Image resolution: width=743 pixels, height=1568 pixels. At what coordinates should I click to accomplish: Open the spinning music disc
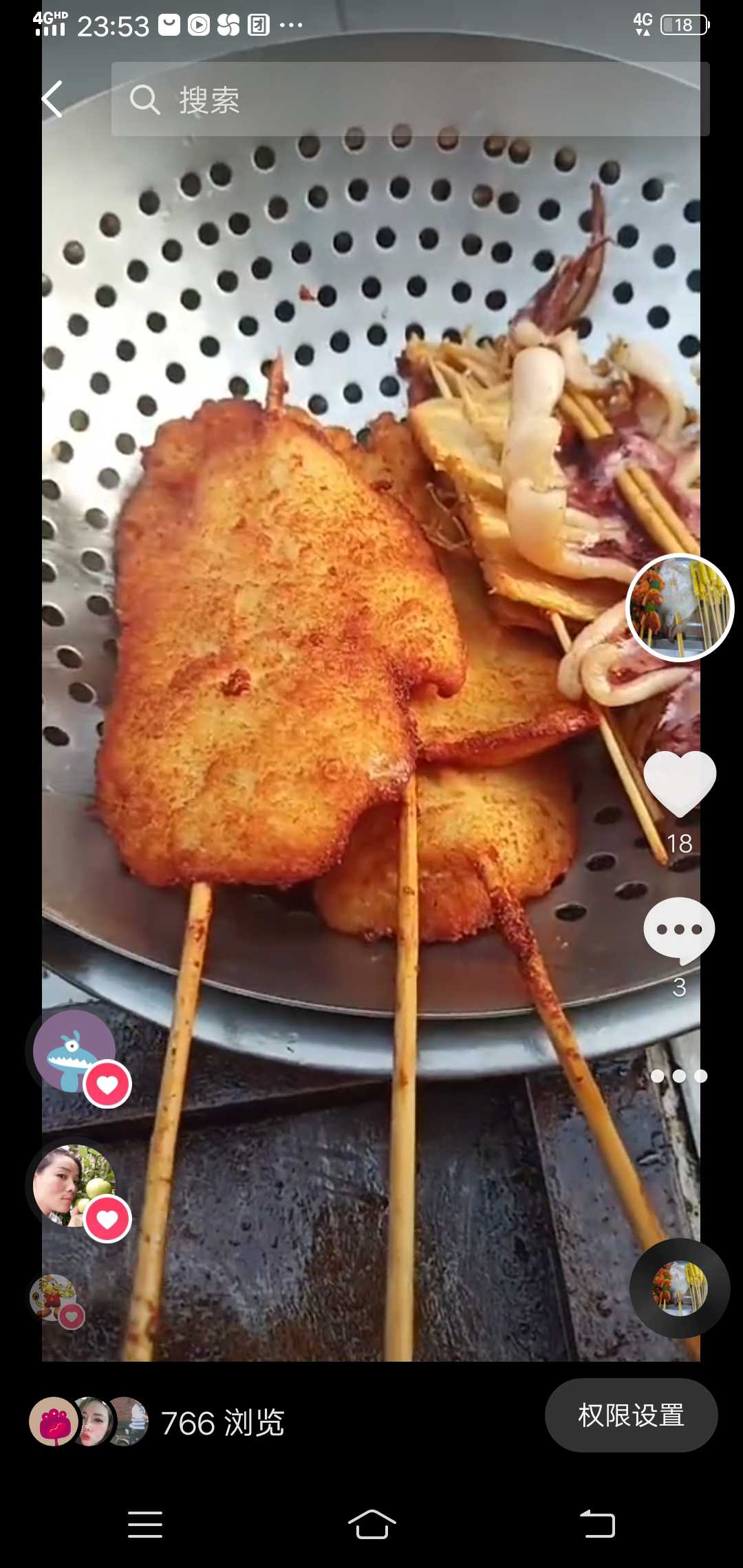680,1288
